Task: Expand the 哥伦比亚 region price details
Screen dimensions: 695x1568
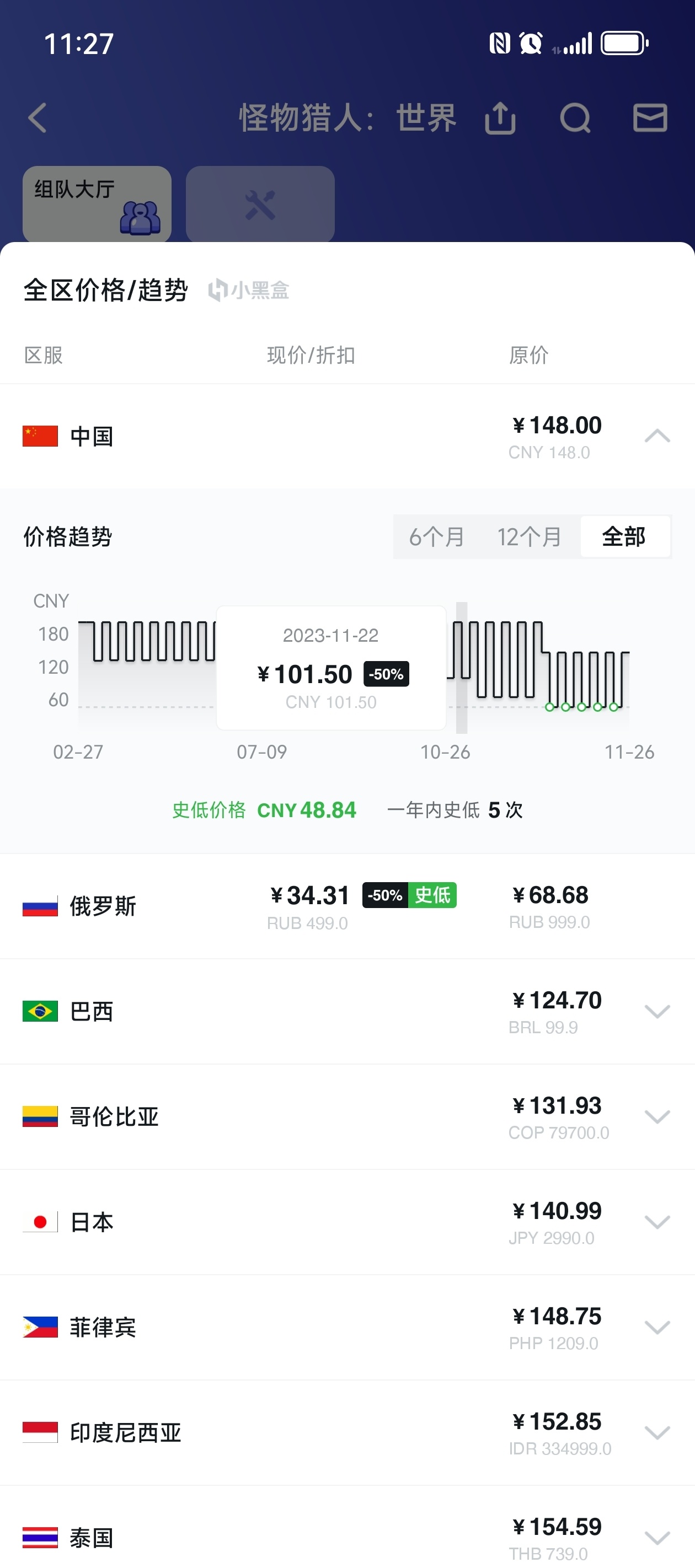Action: 656,1116
